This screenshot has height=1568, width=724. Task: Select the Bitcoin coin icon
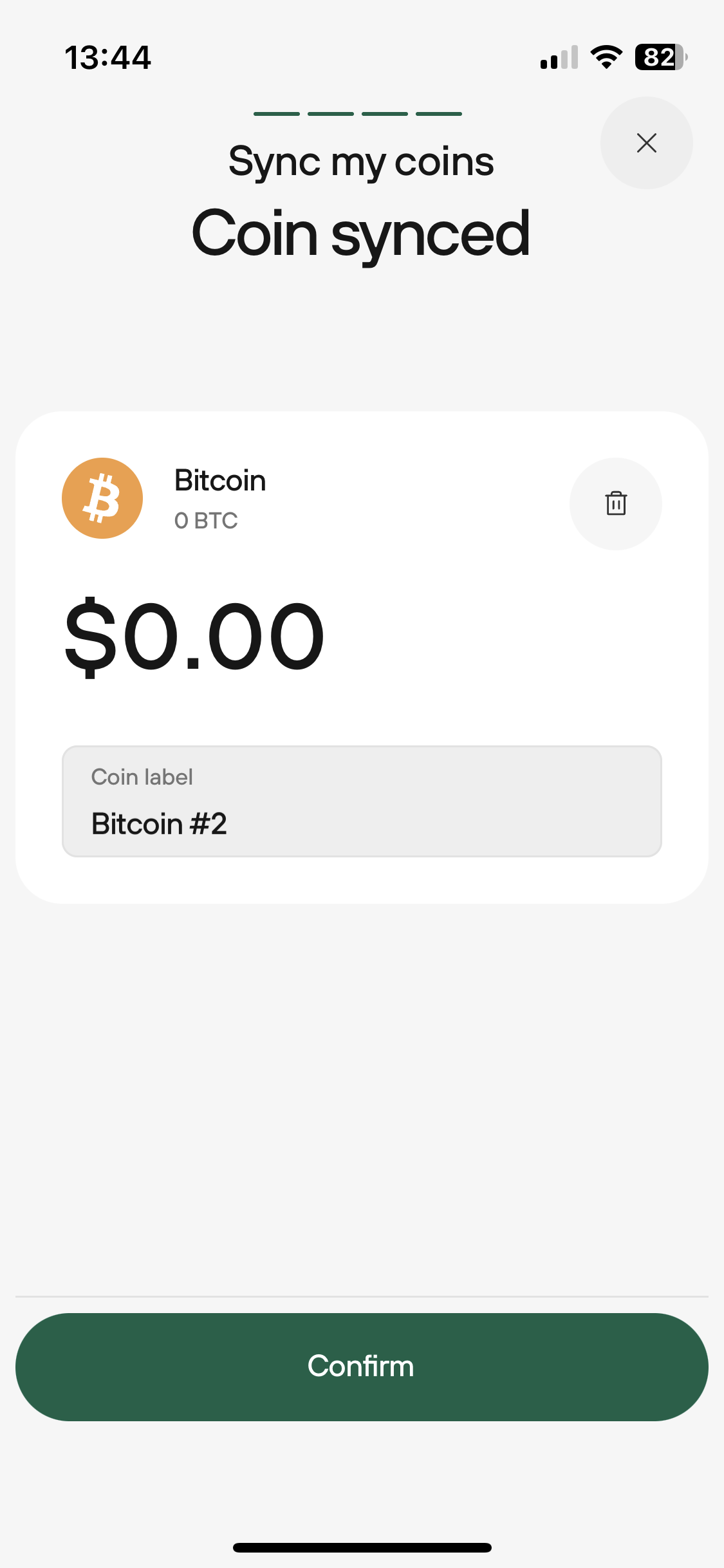(x=102, y=498)
